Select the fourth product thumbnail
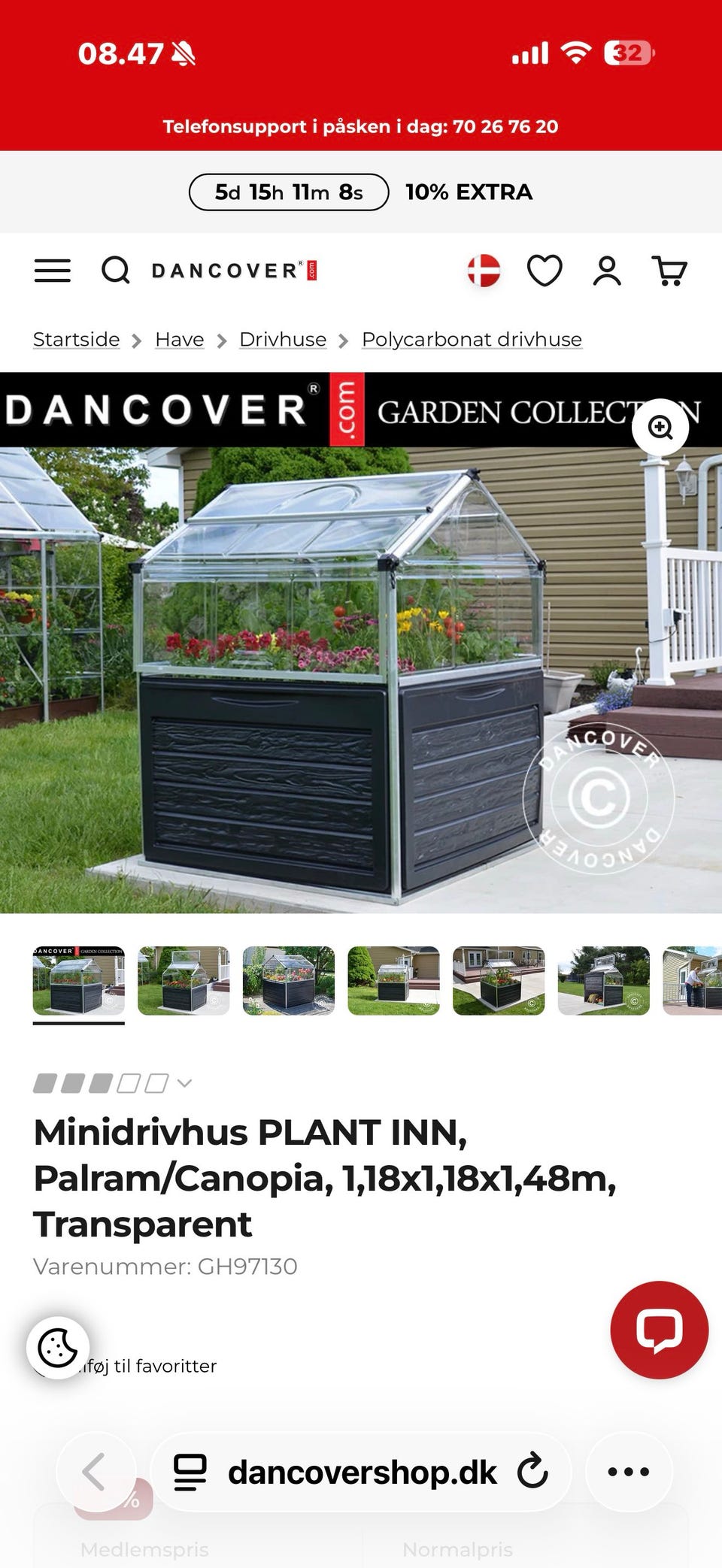This screenshot has height=1568, width=722. point(393,981)
